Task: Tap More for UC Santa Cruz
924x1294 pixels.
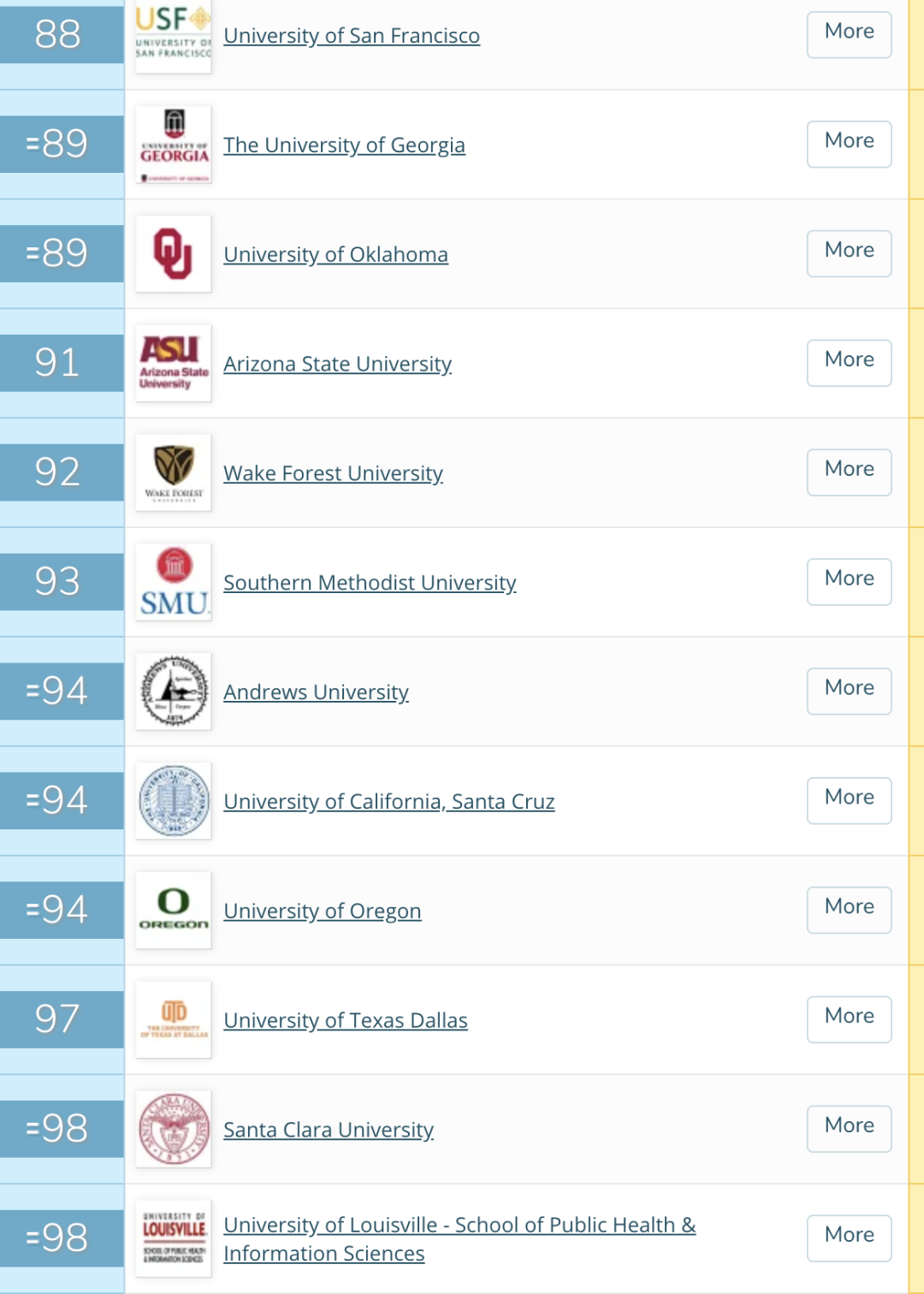Action: 849,801
